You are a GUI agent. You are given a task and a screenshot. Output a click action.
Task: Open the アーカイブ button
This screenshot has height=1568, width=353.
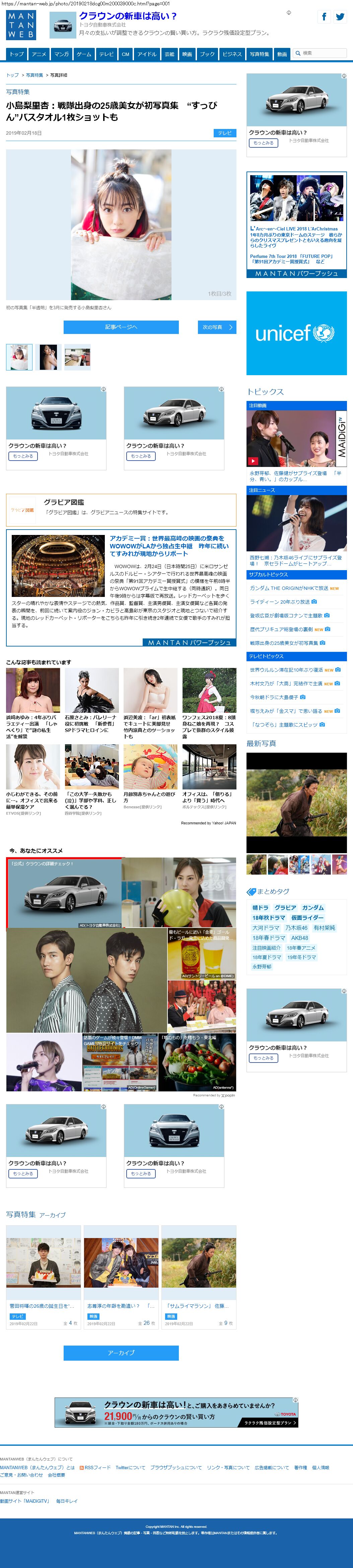tap(121, 1353)
